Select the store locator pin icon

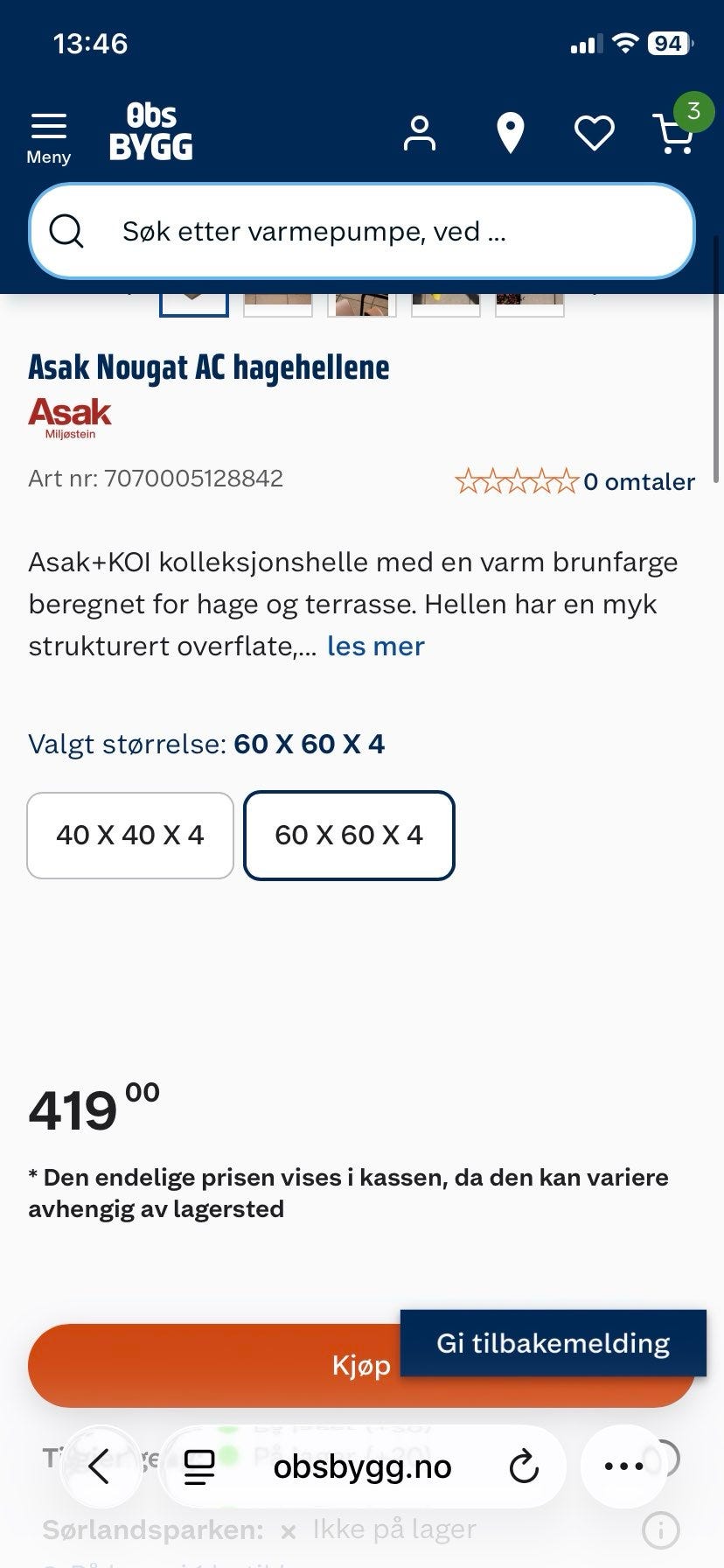(x=510, y=132)
